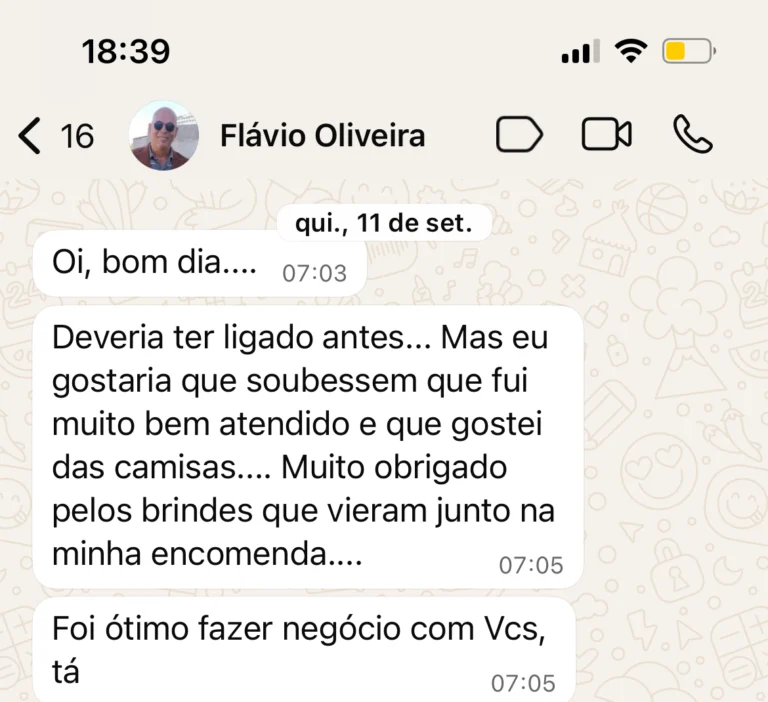The height and width of the screenshot is (702, 768).
Task: Start a voice call with Flávio
Action: coord(692,134)
